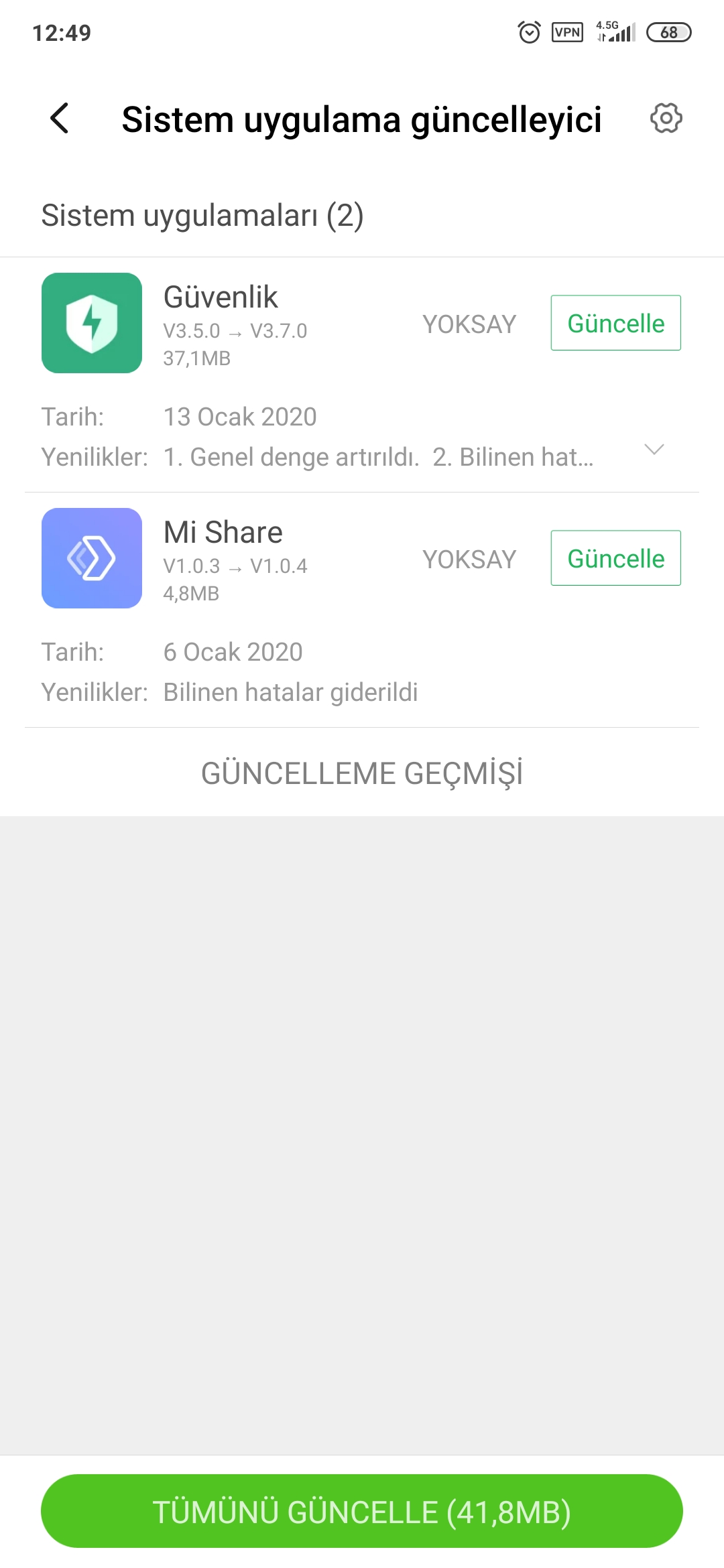Viewport: 724px width, 1568px height.
Task: Go back using the arrow
Action: pos(60,119)
